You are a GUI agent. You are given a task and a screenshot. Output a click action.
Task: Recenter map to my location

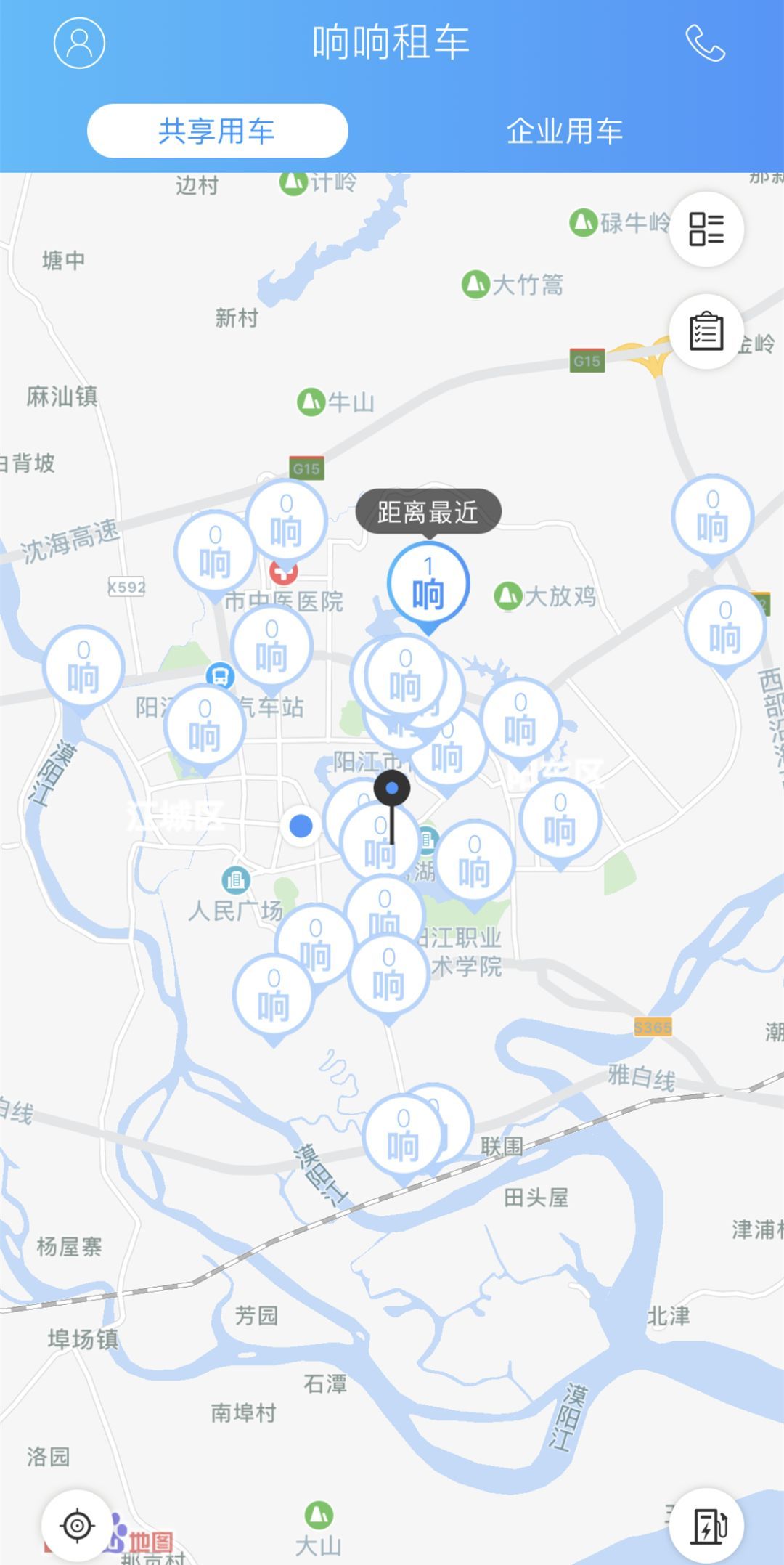[x=77, y=1524]
